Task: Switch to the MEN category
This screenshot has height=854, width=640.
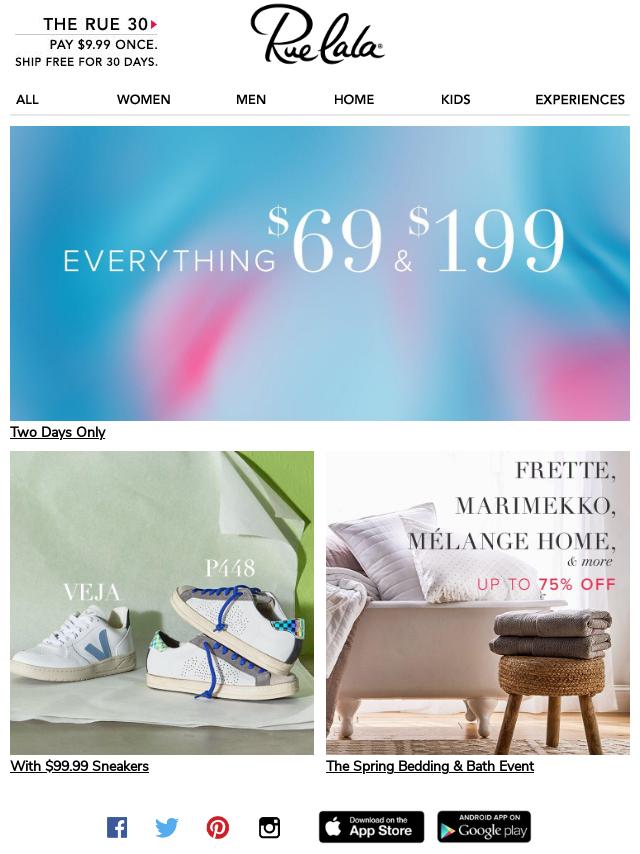Action: pyautogui.click(x=251, y=100)
